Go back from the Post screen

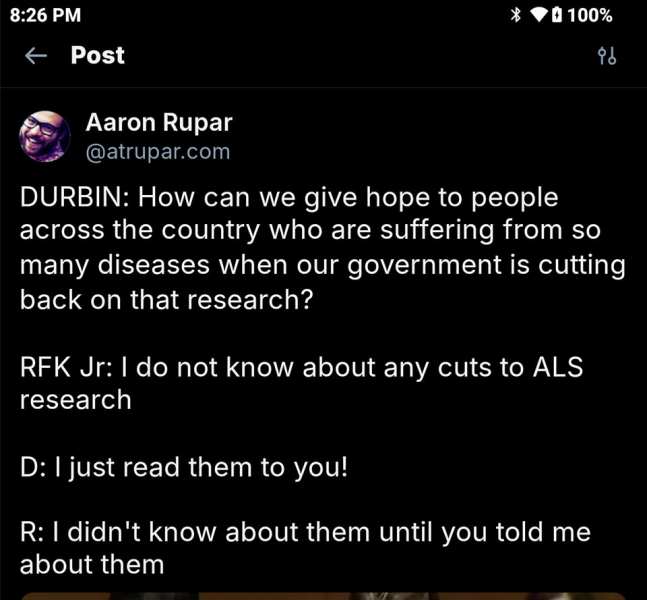[36, 56]
